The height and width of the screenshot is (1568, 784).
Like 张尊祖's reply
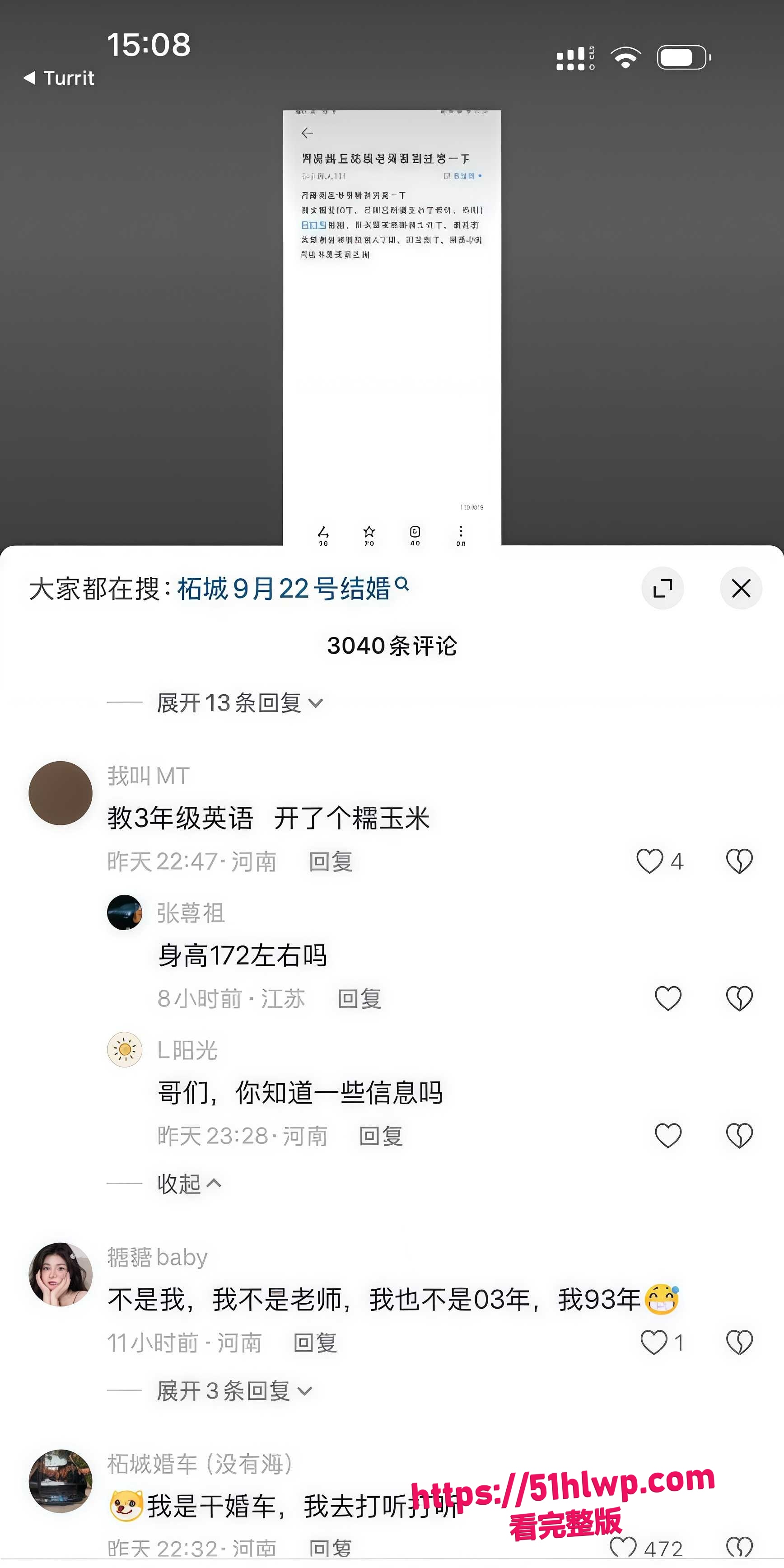(668, 998)
